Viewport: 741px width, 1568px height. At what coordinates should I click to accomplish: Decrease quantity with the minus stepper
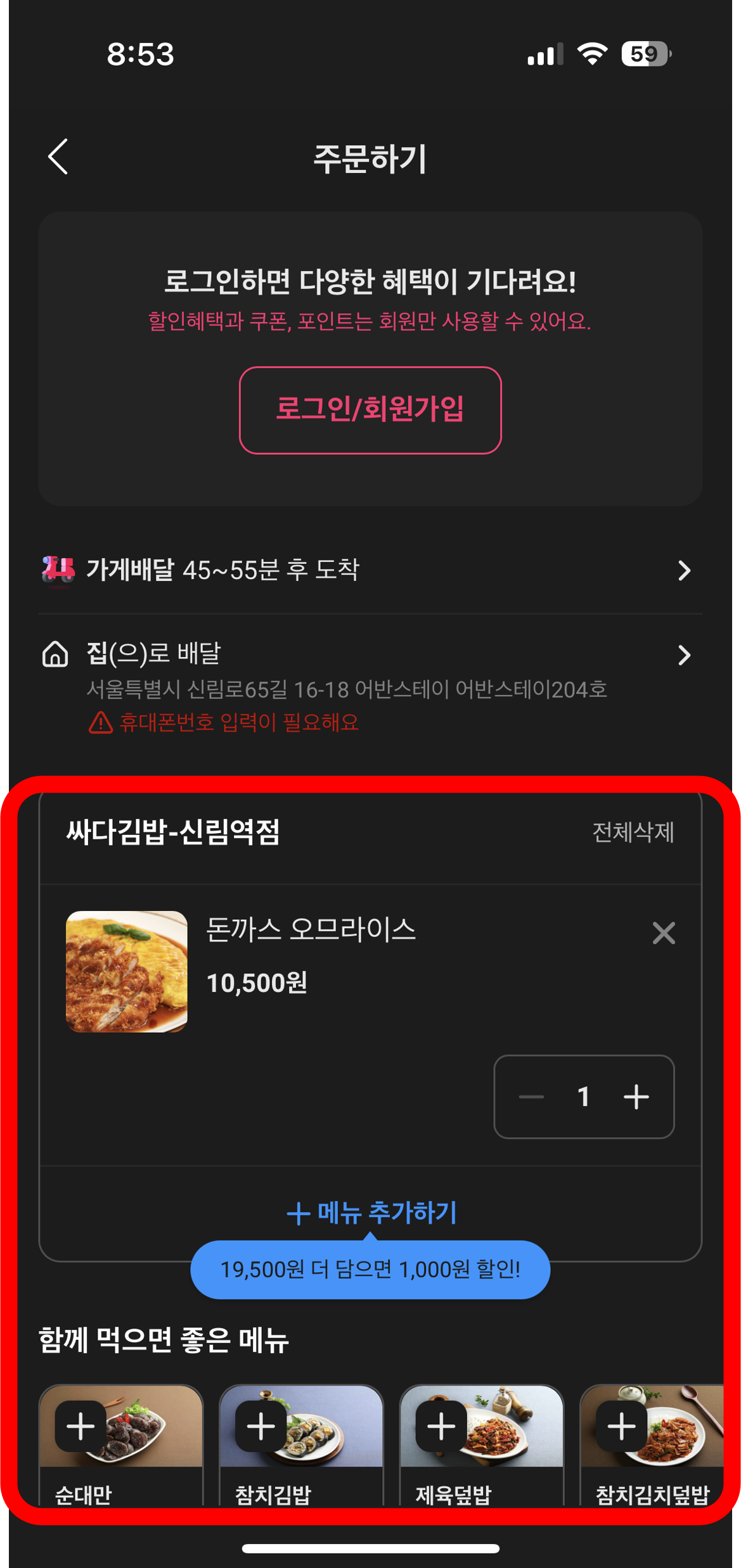click(531, 1098)
